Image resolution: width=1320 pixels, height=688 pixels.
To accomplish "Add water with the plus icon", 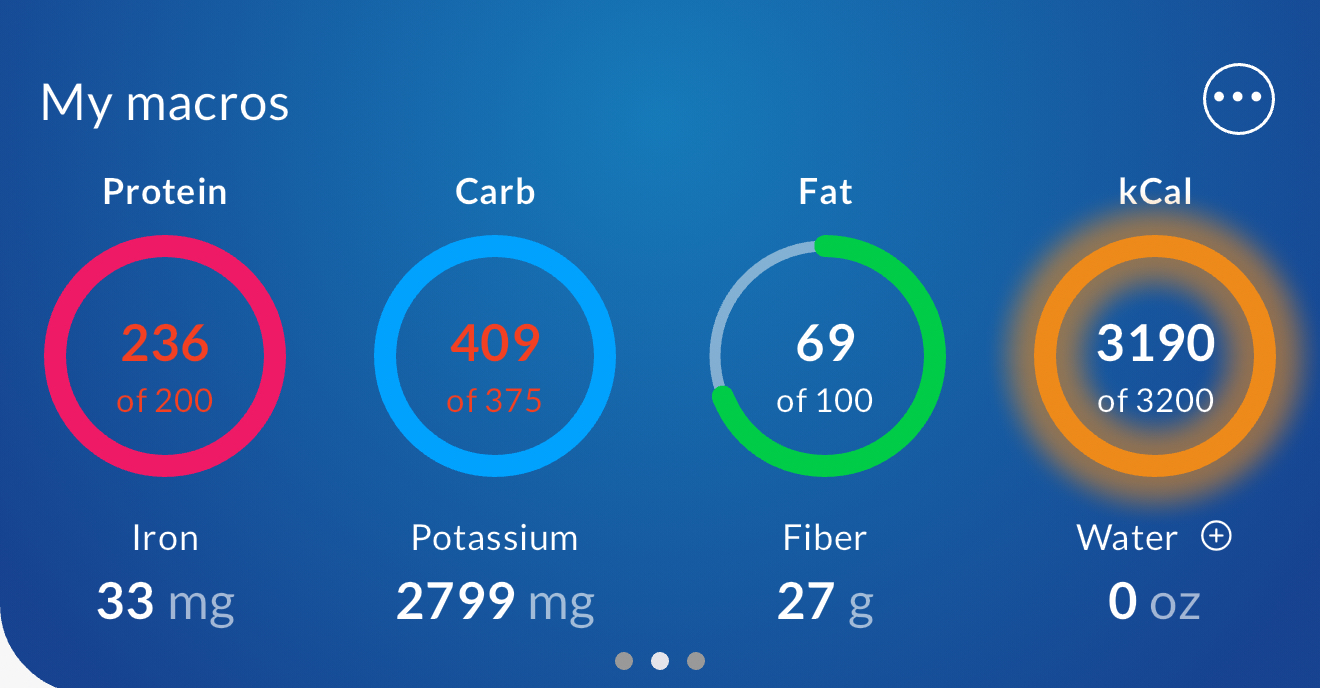I will (x=1216, y=537).
